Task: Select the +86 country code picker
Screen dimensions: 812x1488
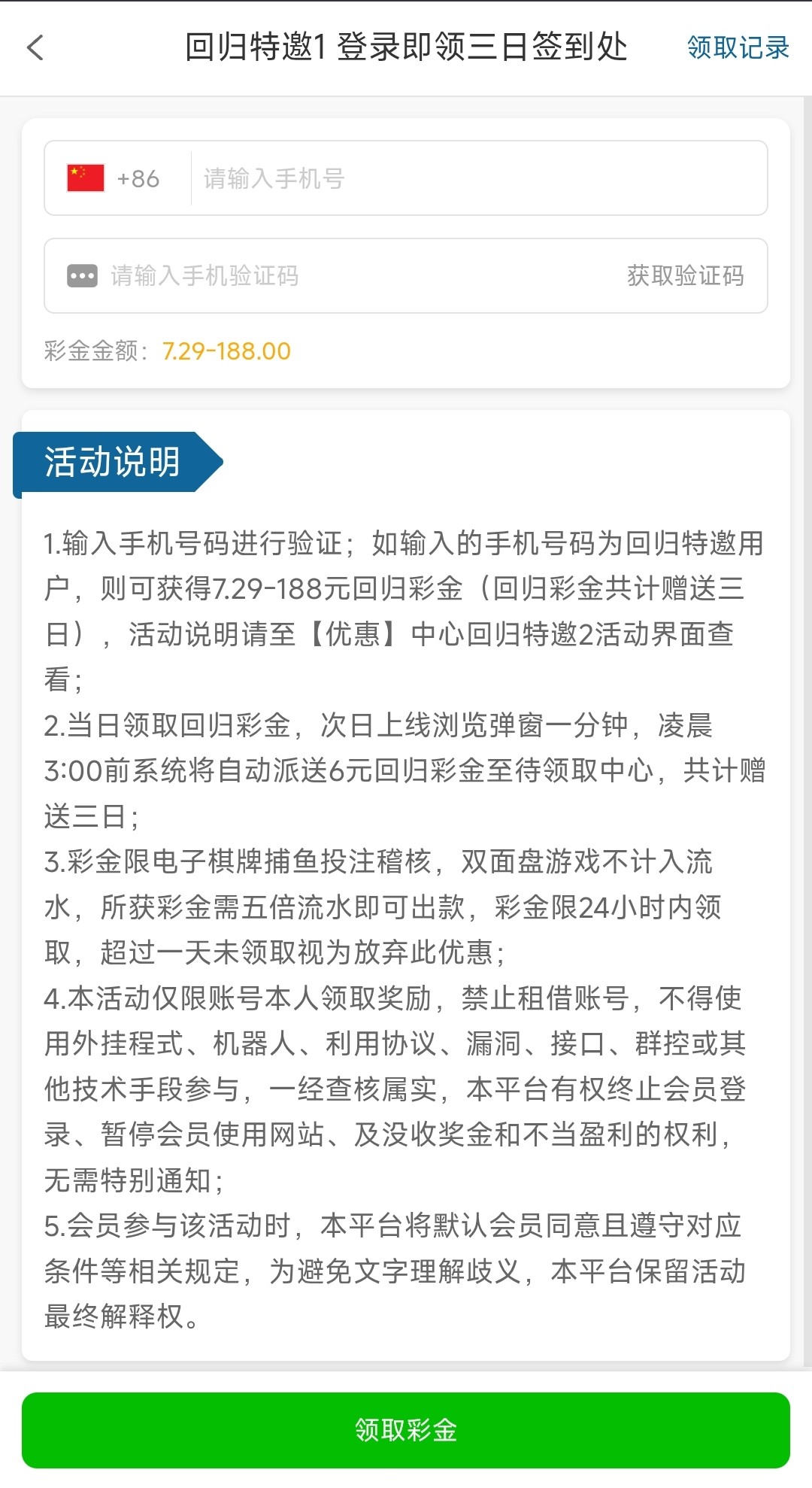Action: pos(114,178)
